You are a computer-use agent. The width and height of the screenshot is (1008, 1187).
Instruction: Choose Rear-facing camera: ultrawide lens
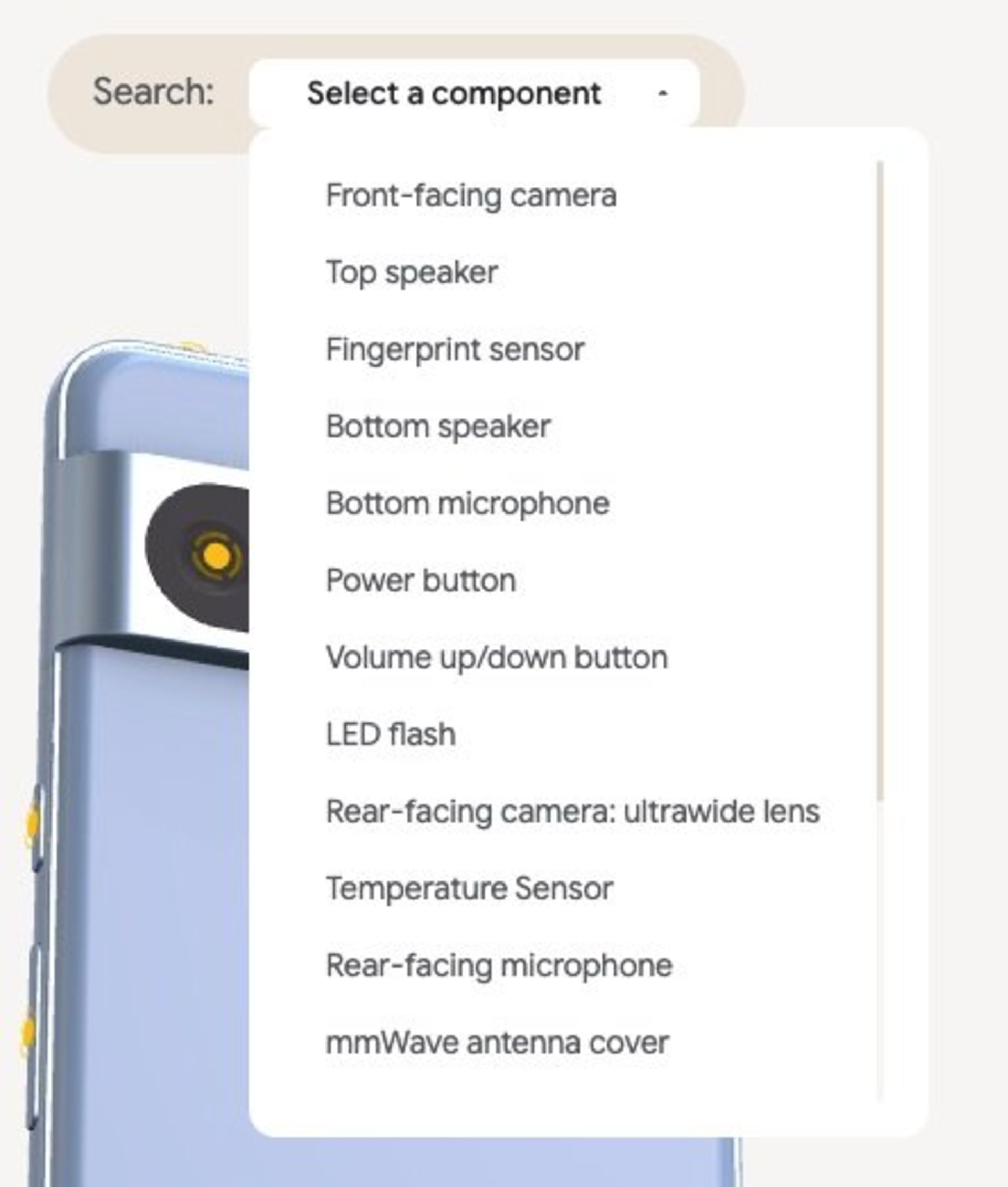pyautogui.click(x=572, y=812)
